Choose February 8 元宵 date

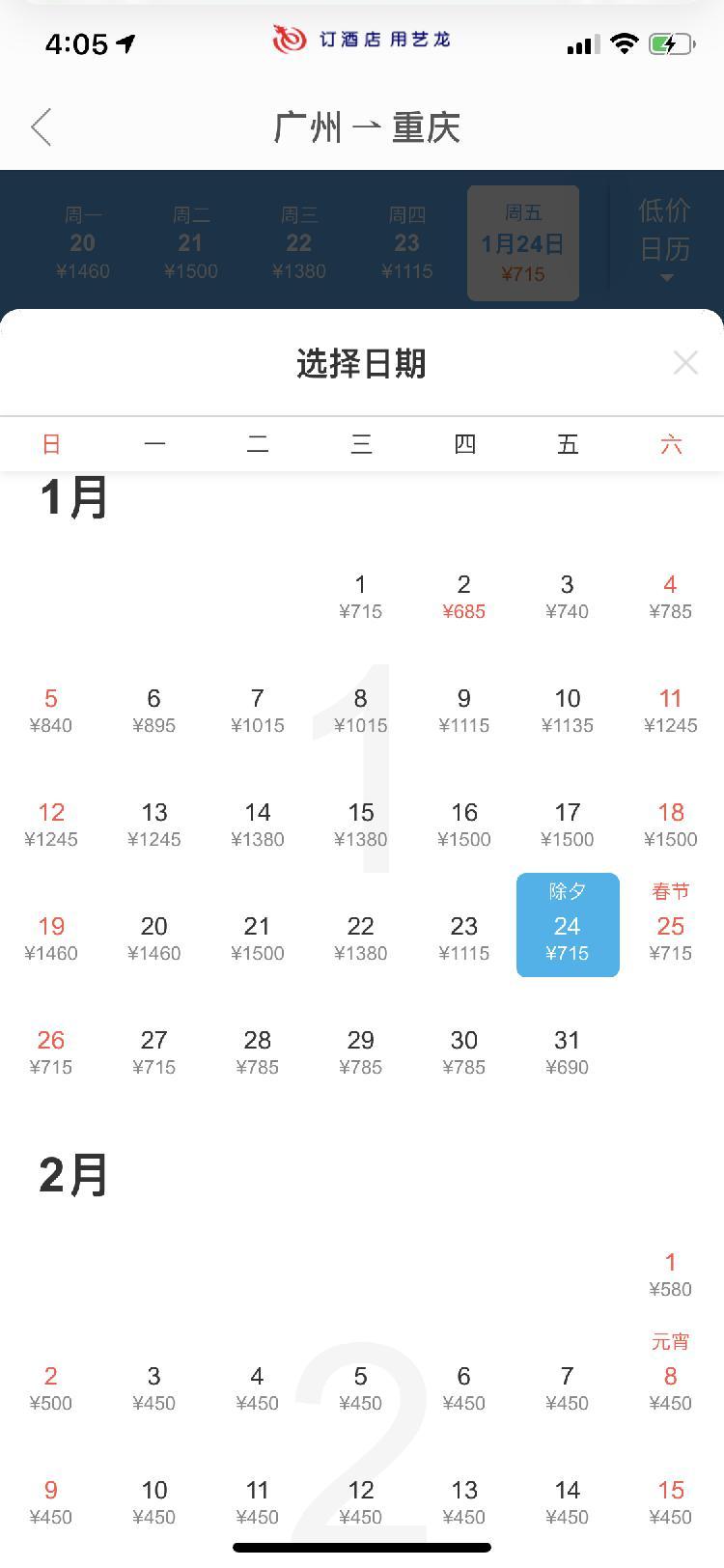(671, 1373)
